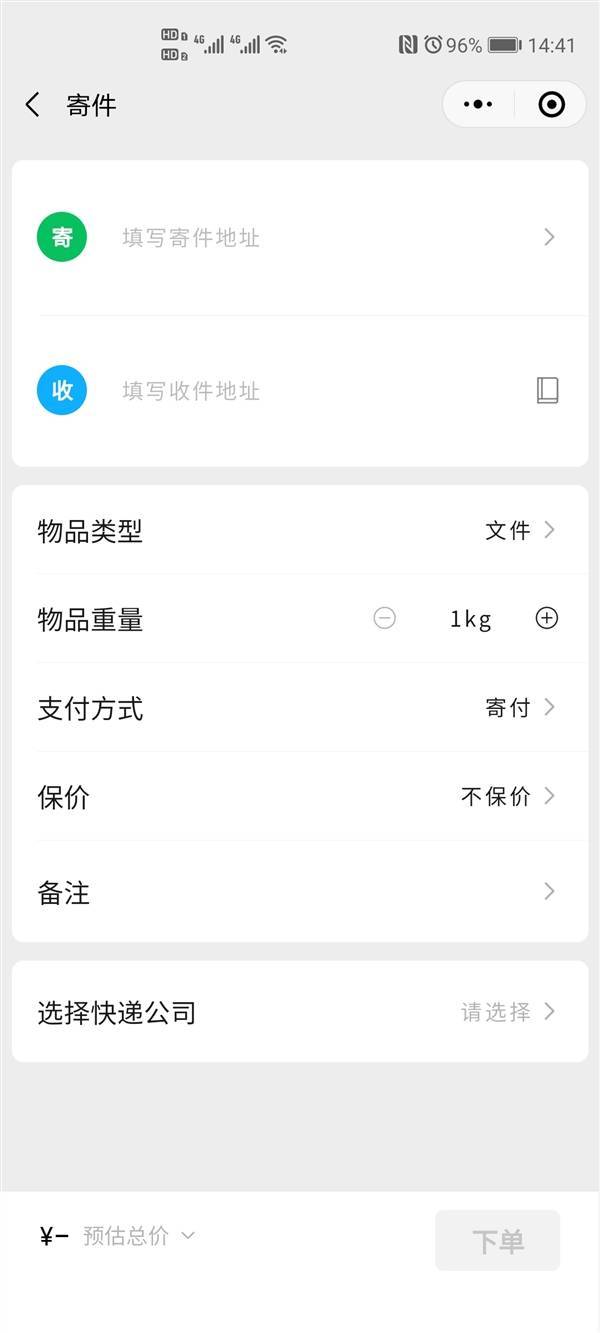
Task: Choose the item type (物品类型)
Action: point(300,530)
